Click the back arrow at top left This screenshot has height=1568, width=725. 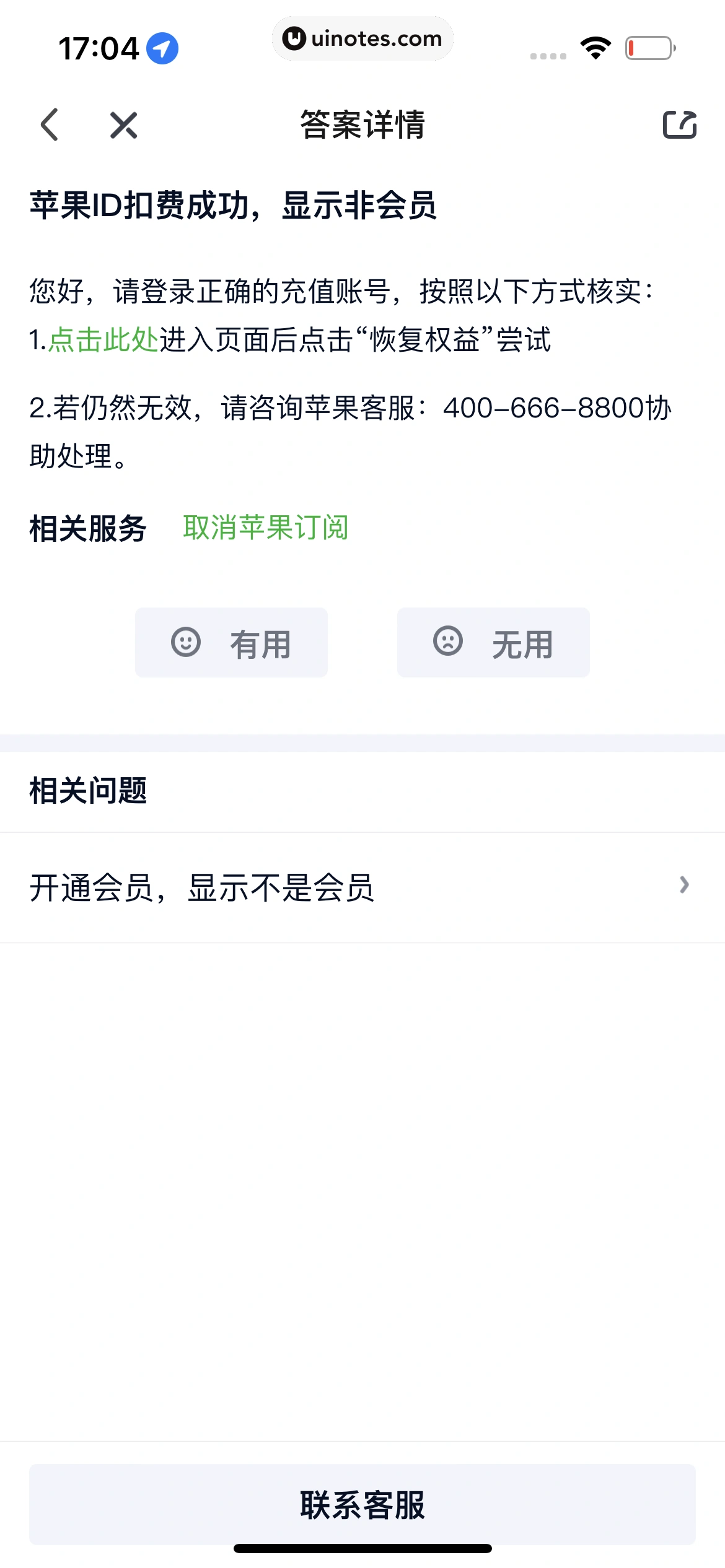[51, 125]
